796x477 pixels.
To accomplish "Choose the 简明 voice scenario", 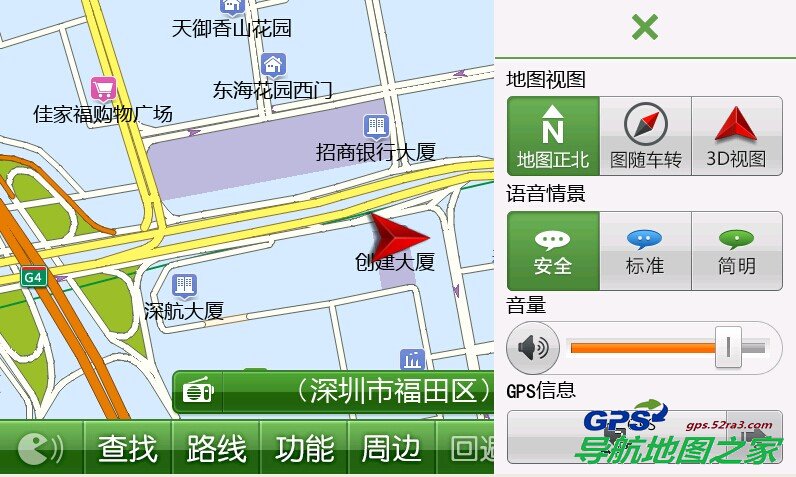I will coord(736,250).
